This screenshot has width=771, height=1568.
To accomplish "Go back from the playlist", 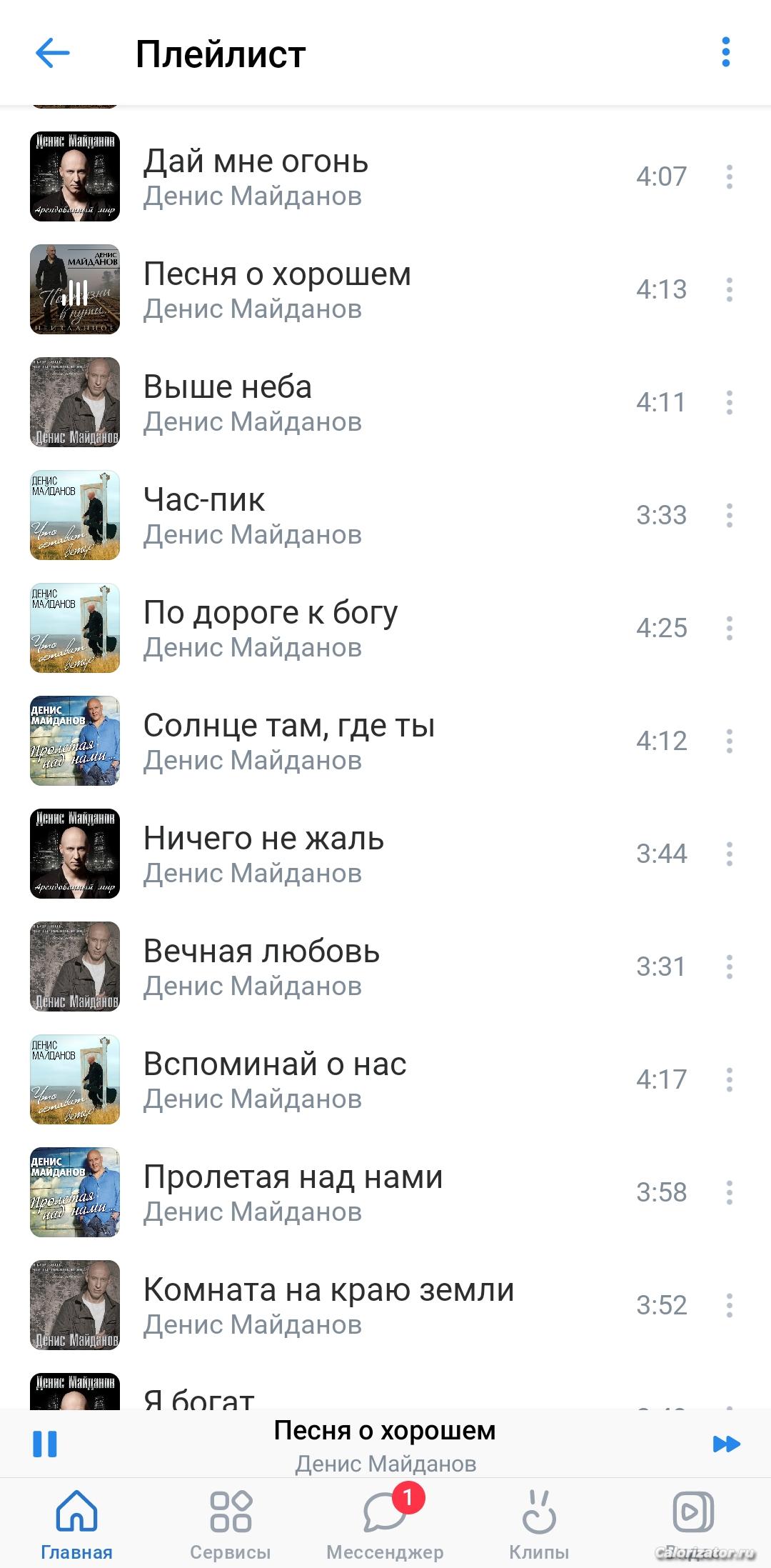I will (52, 54).
